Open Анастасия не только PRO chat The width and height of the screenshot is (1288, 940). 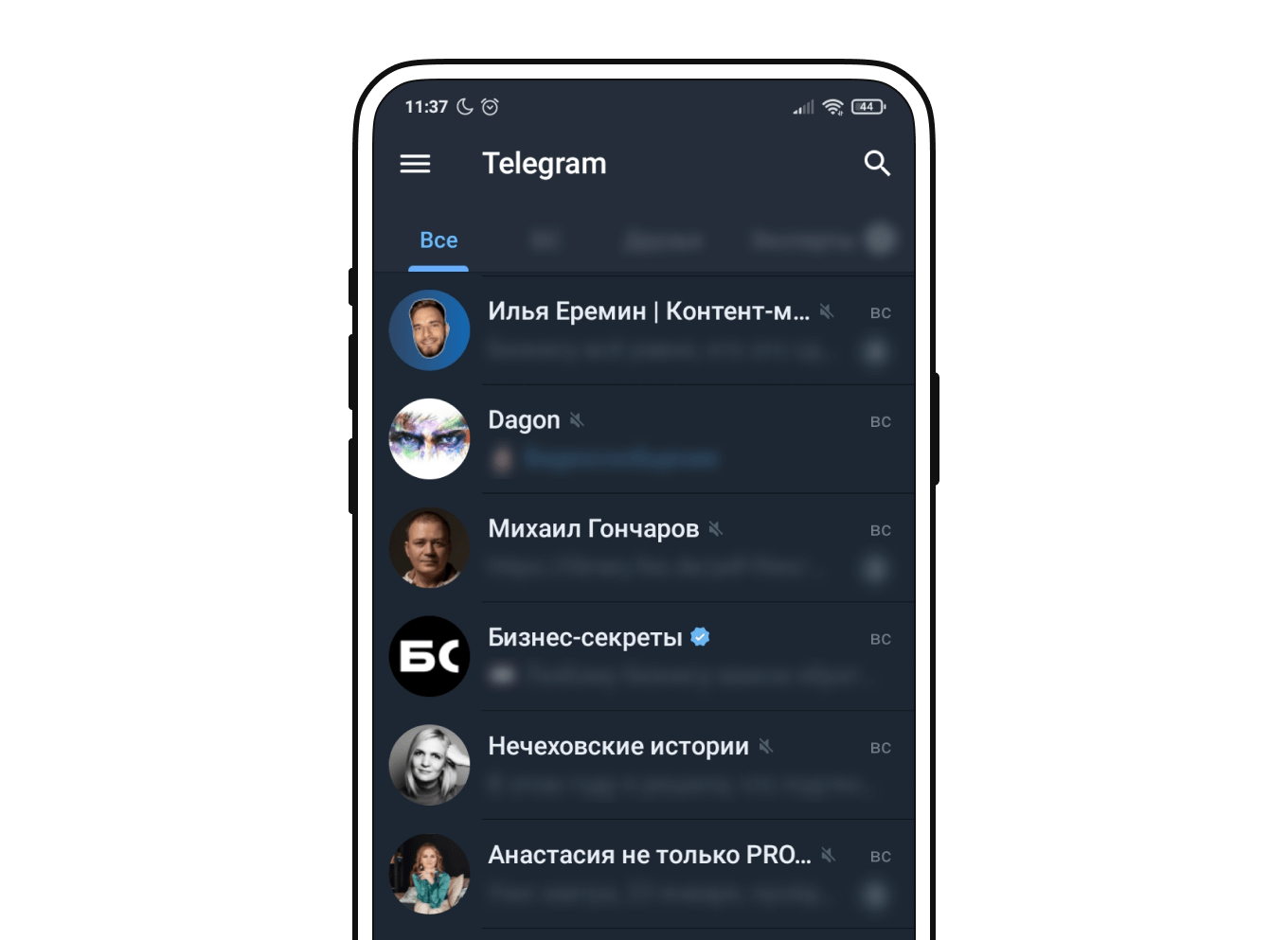point(648,874)
